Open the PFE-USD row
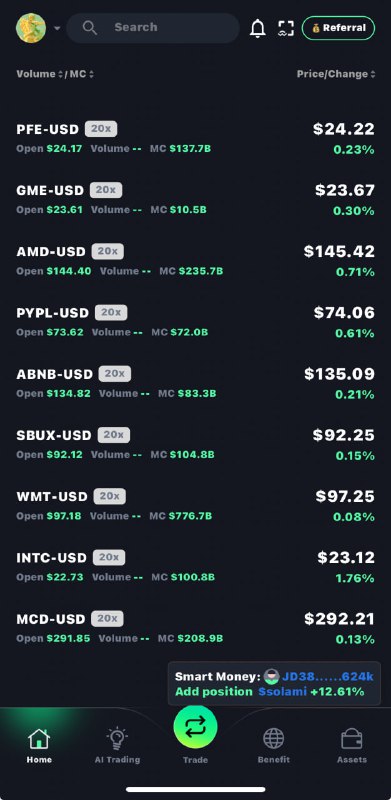 (x=196, y=138)
